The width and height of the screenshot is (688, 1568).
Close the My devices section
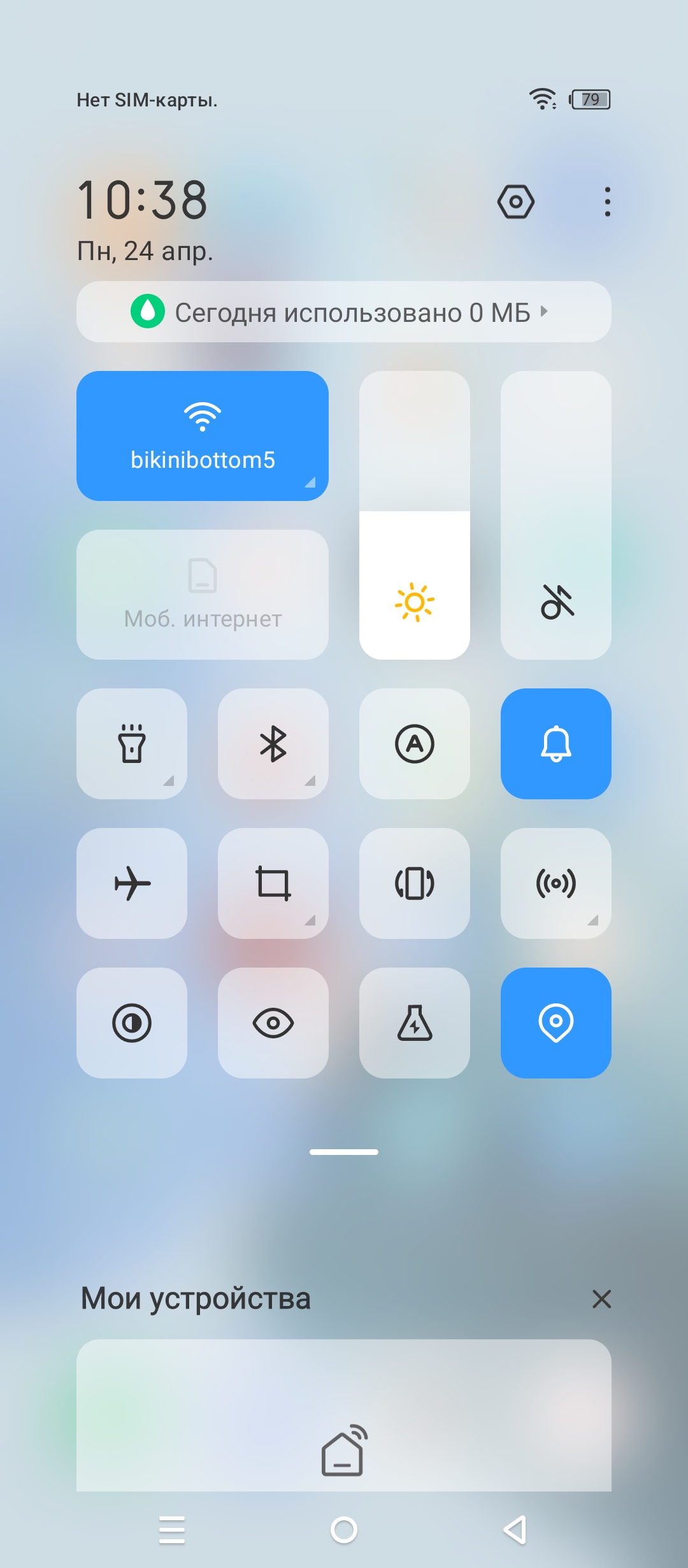(601, 1299)
